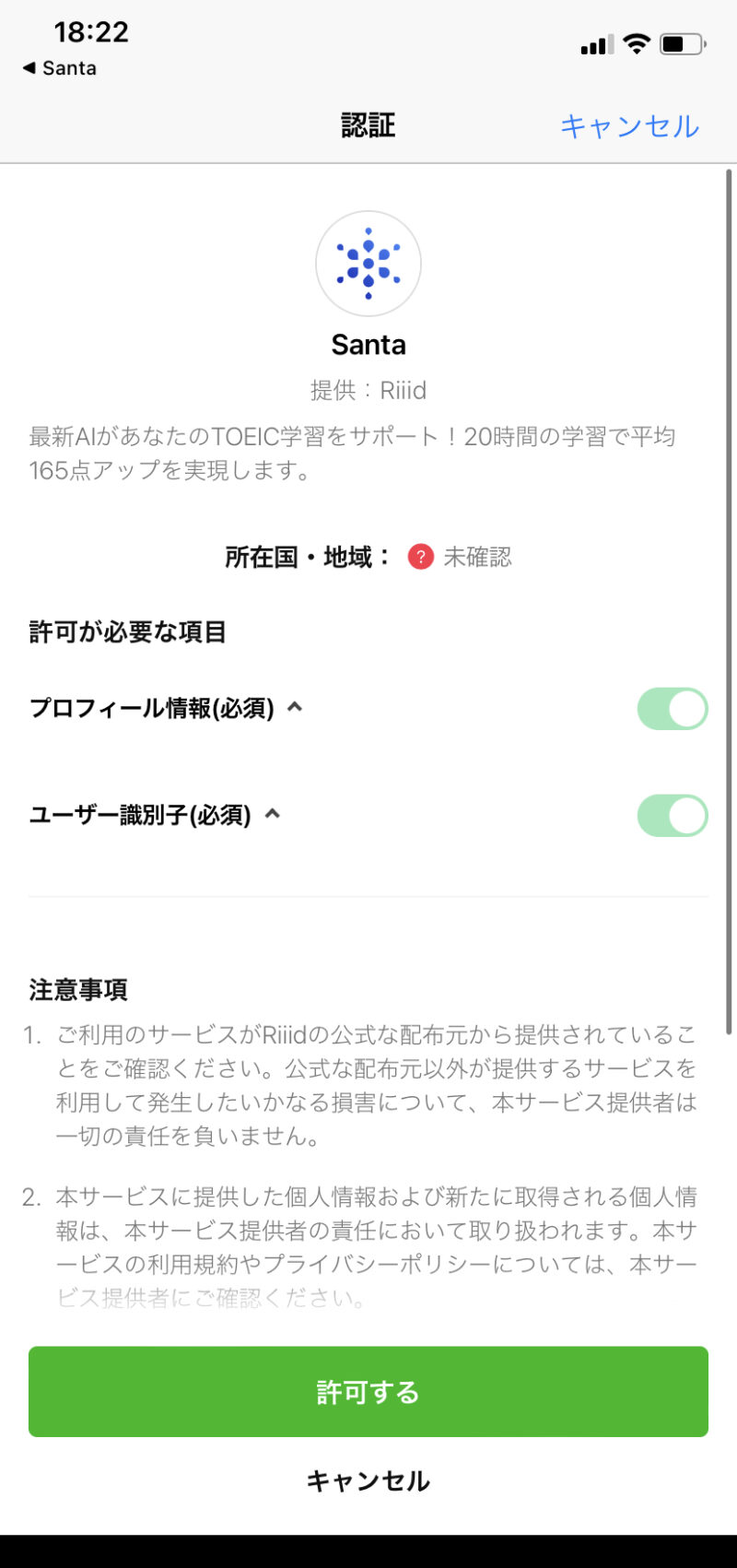Tap the red question mark next to 未確認

click(421, 557)
